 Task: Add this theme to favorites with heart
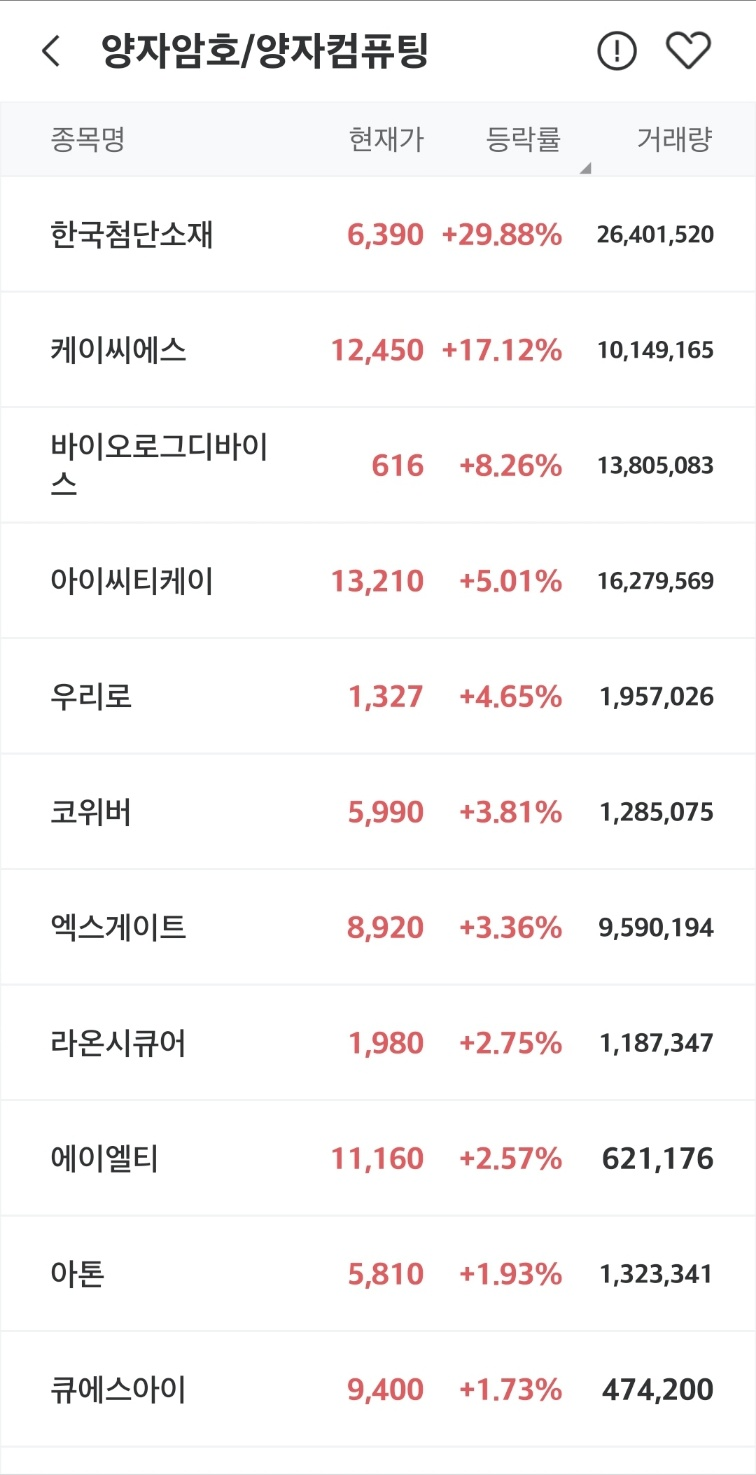[688, 51]
